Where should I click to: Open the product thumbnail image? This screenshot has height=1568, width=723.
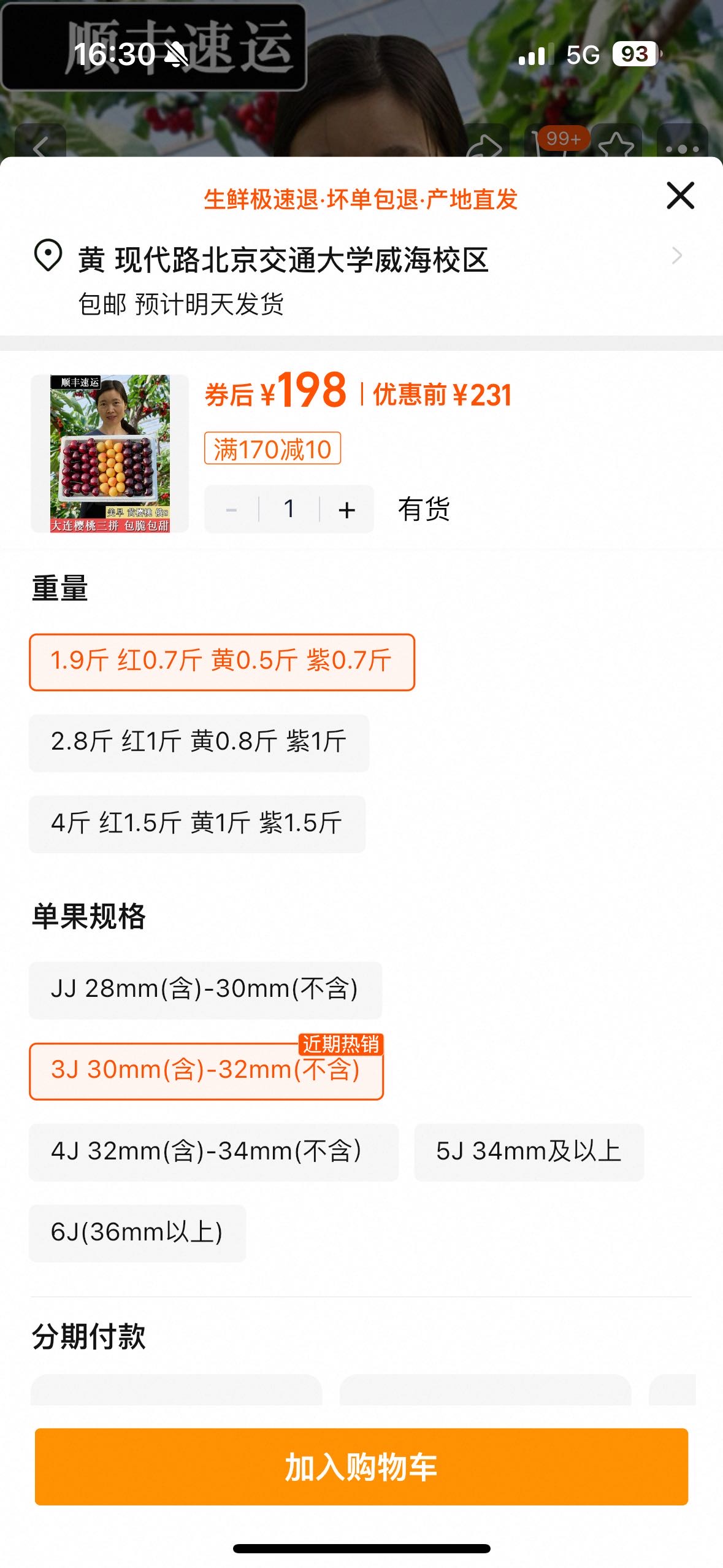click(x=110, y=453)
